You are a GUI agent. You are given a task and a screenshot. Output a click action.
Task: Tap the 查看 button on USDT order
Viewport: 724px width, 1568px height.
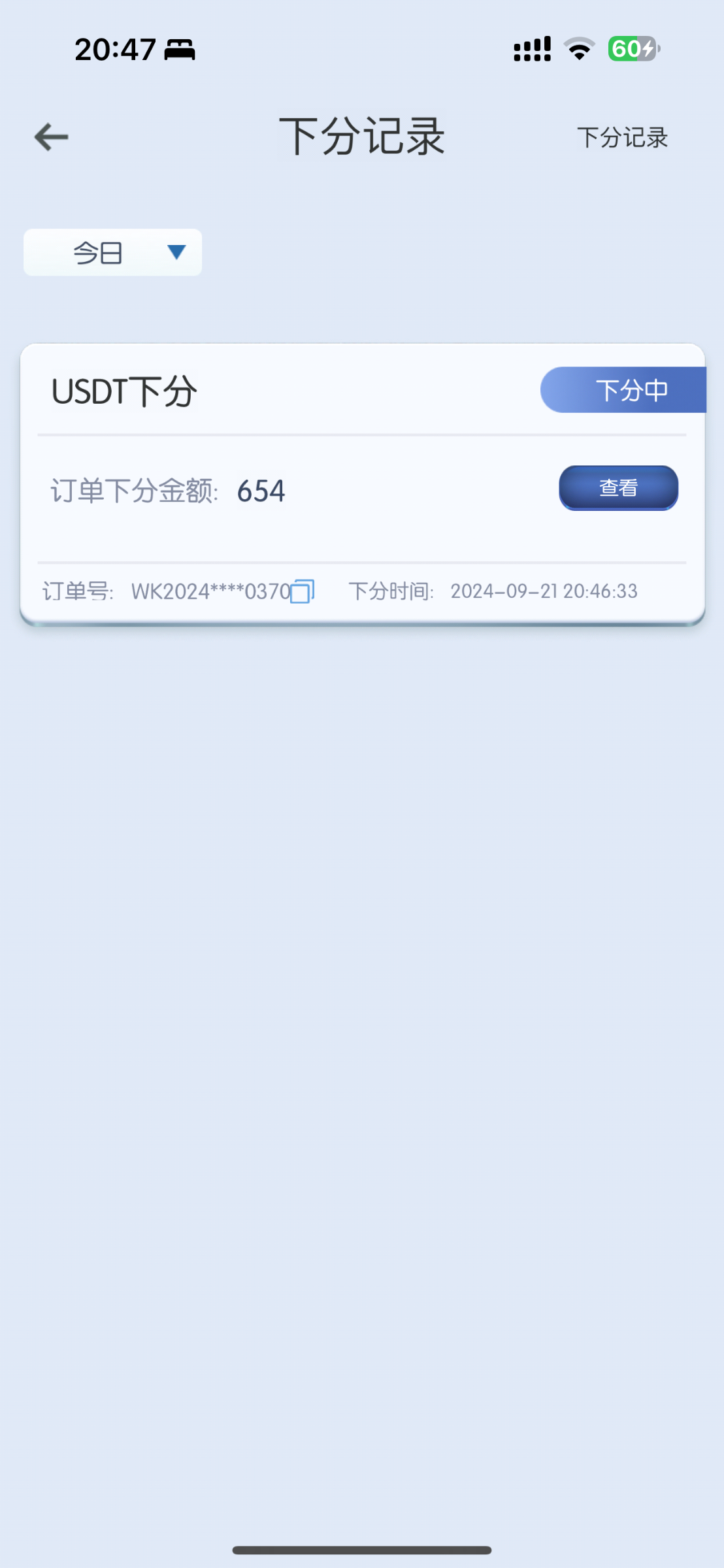click(x=618, y=488)
